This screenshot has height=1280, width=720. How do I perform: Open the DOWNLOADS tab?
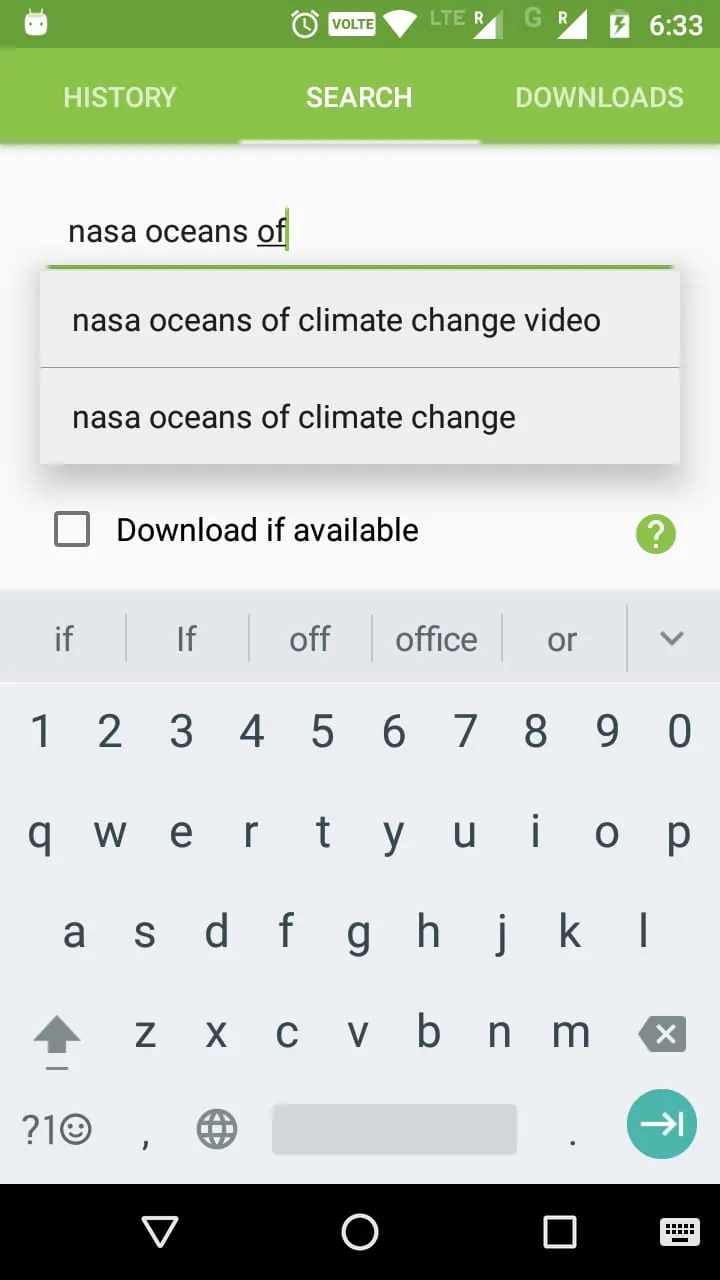click(599, 97)
